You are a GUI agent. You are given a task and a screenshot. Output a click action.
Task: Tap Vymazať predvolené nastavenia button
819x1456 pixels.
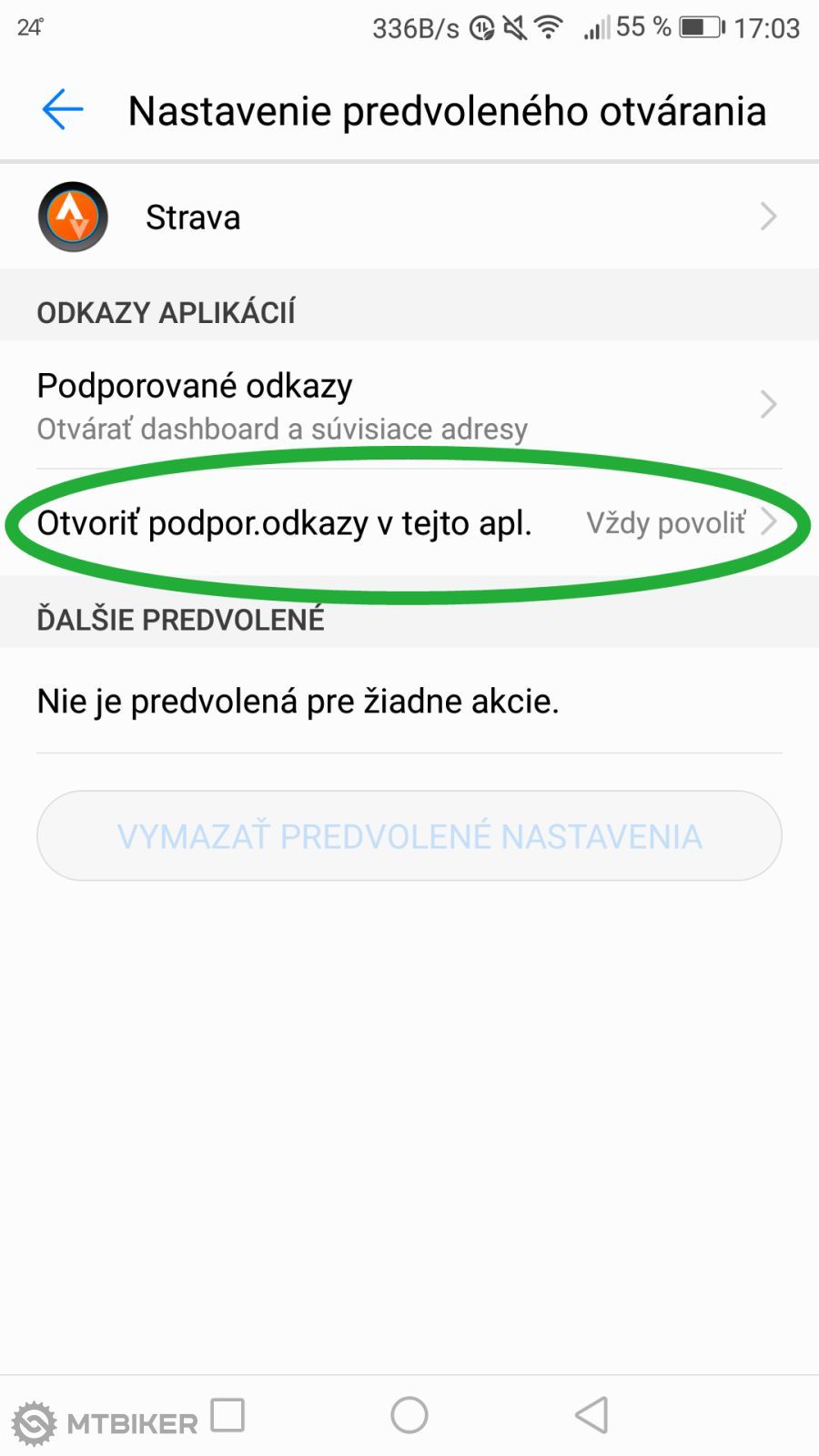coord(409,835)
